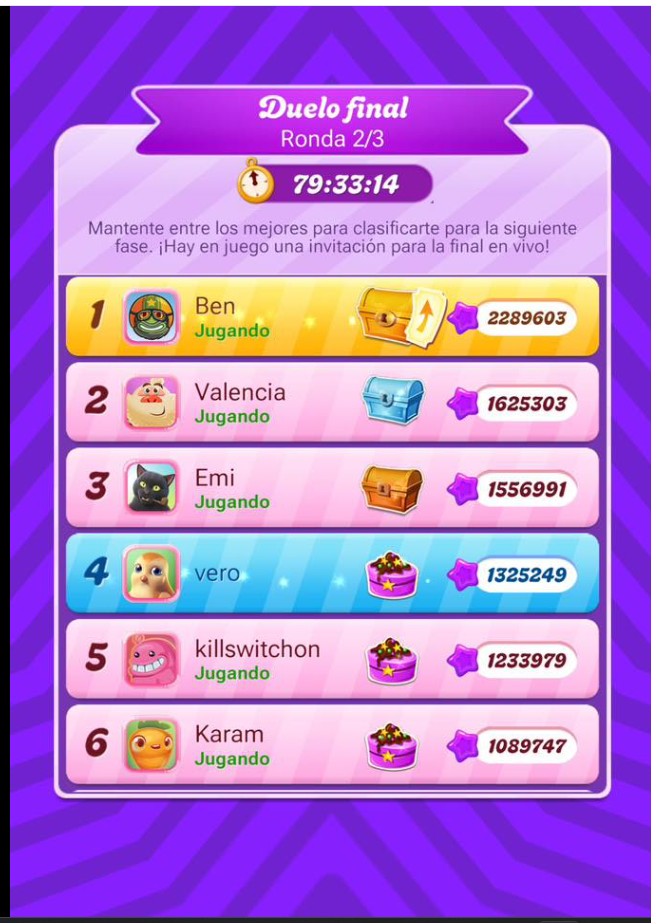Tap the golden chest reward next to Ben
The image size is (651, 923).
[x=392, y=316]
